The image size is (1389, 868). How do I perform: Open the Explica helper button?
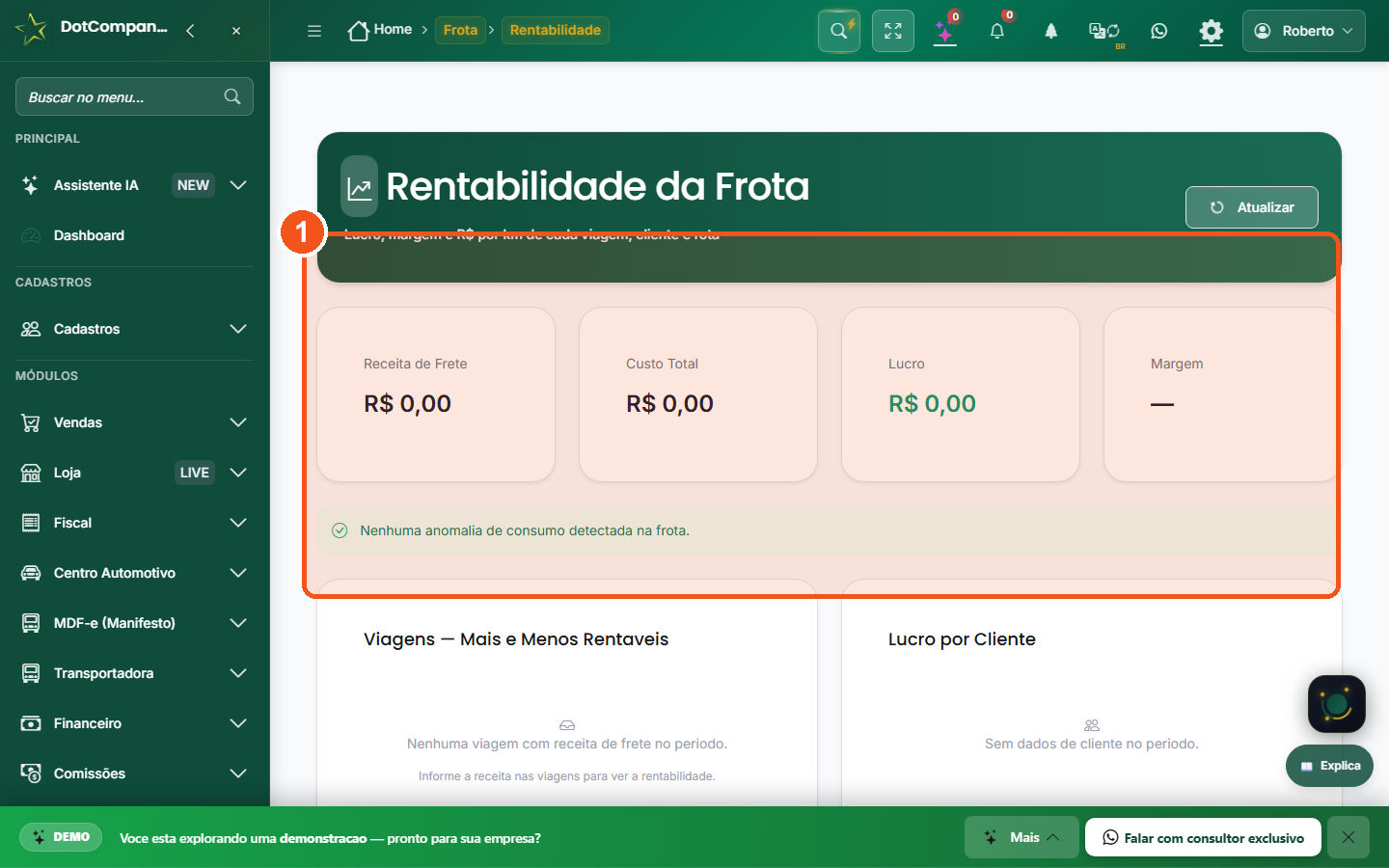[1329, 766]
